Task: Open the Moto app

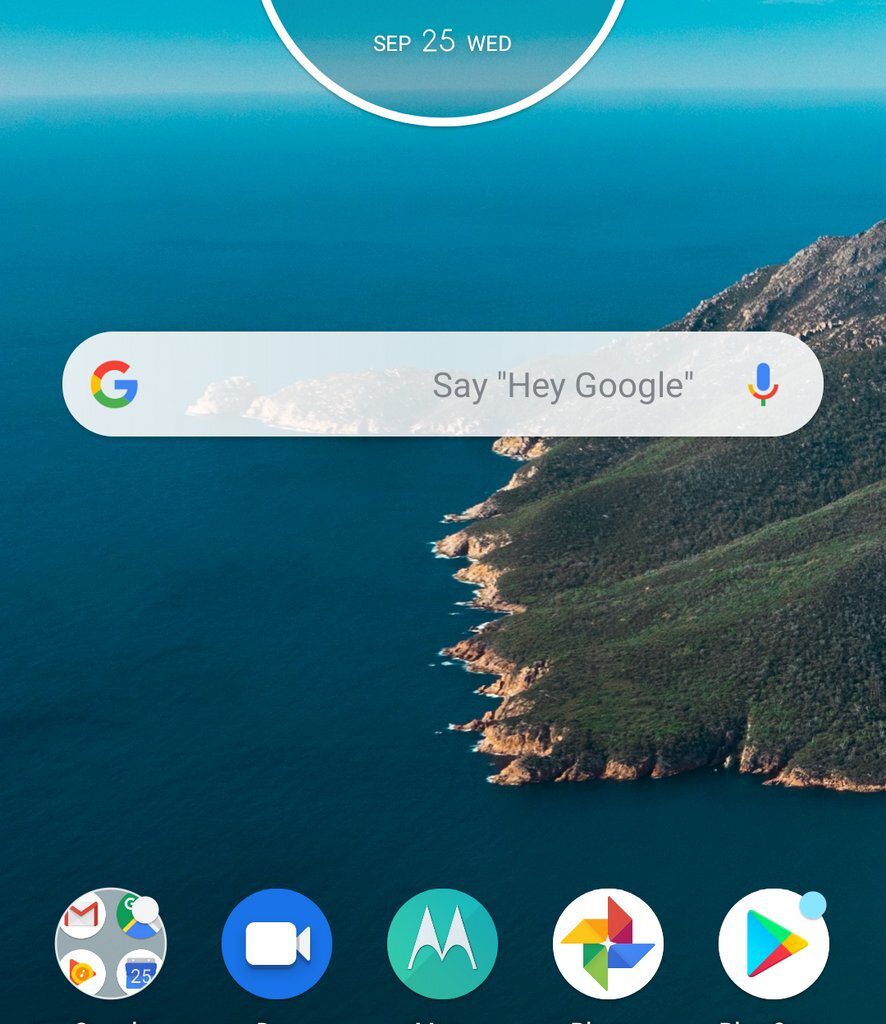Action: tap(442, 943)
